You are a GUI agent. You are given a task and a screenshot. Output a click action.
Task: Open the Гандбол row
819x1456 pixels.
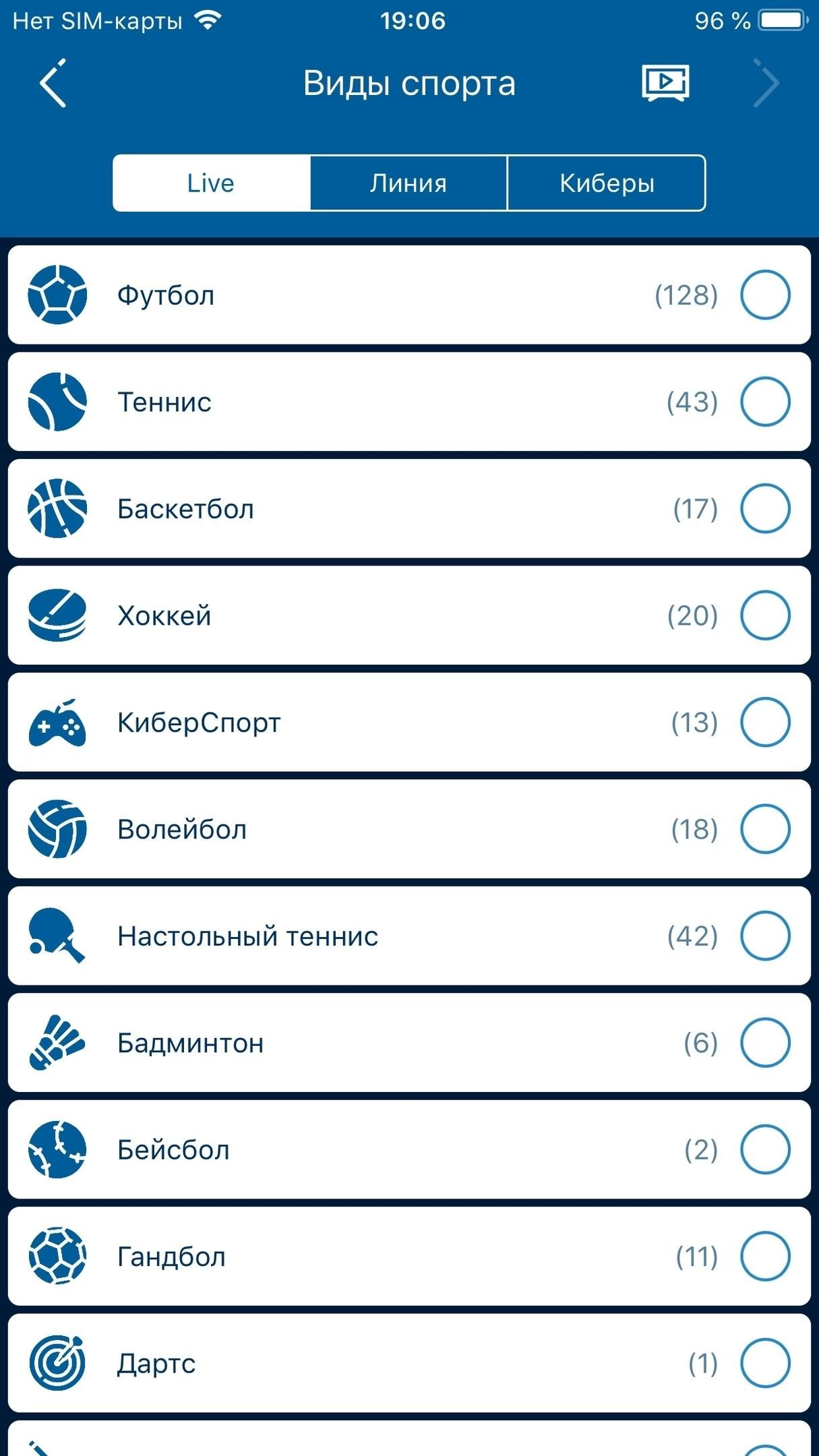[x=409, y=1256]
